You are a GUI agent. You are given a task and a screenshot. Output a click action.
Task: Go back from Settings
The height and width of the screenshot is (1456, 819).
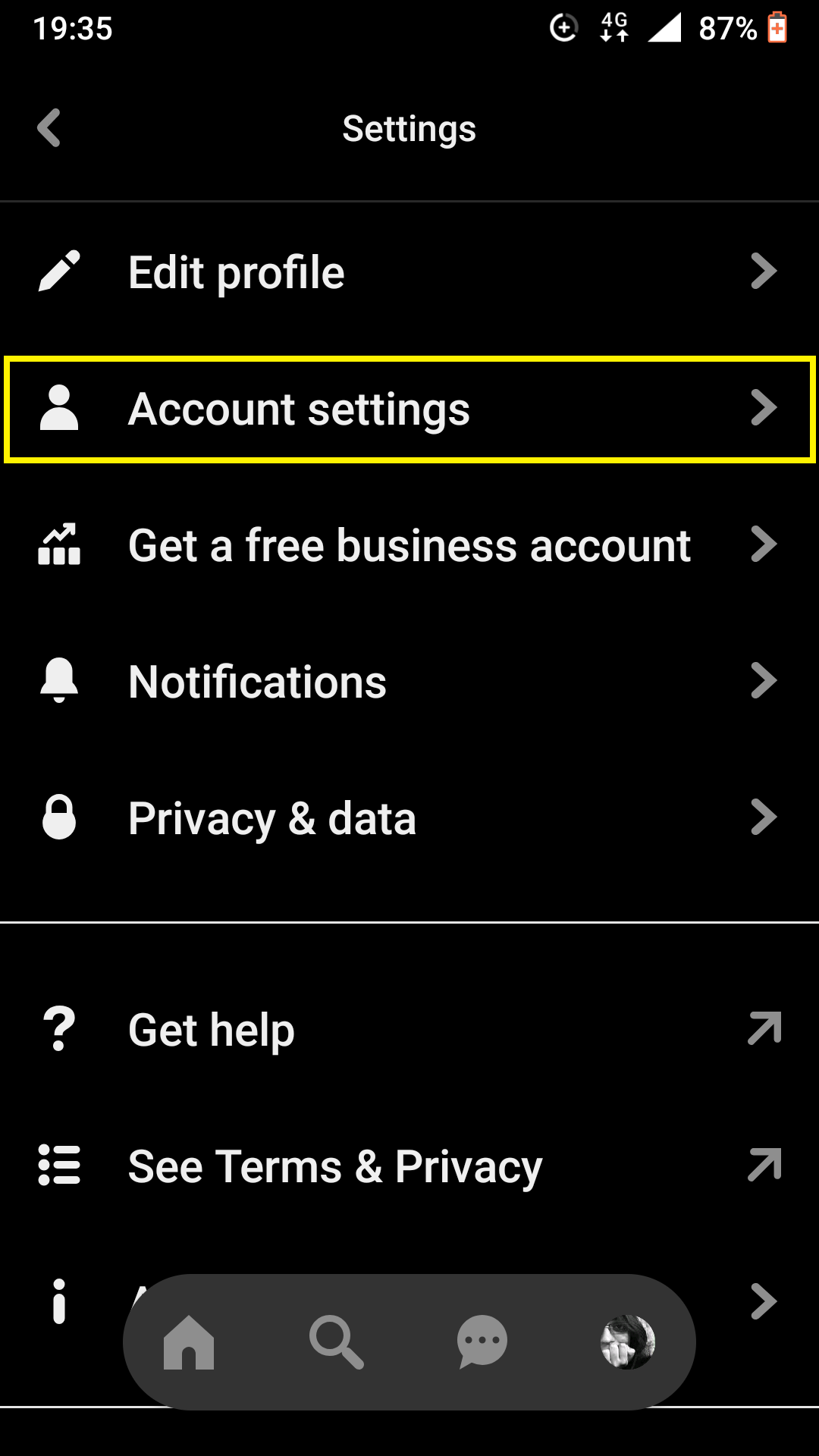click(49, 128)
